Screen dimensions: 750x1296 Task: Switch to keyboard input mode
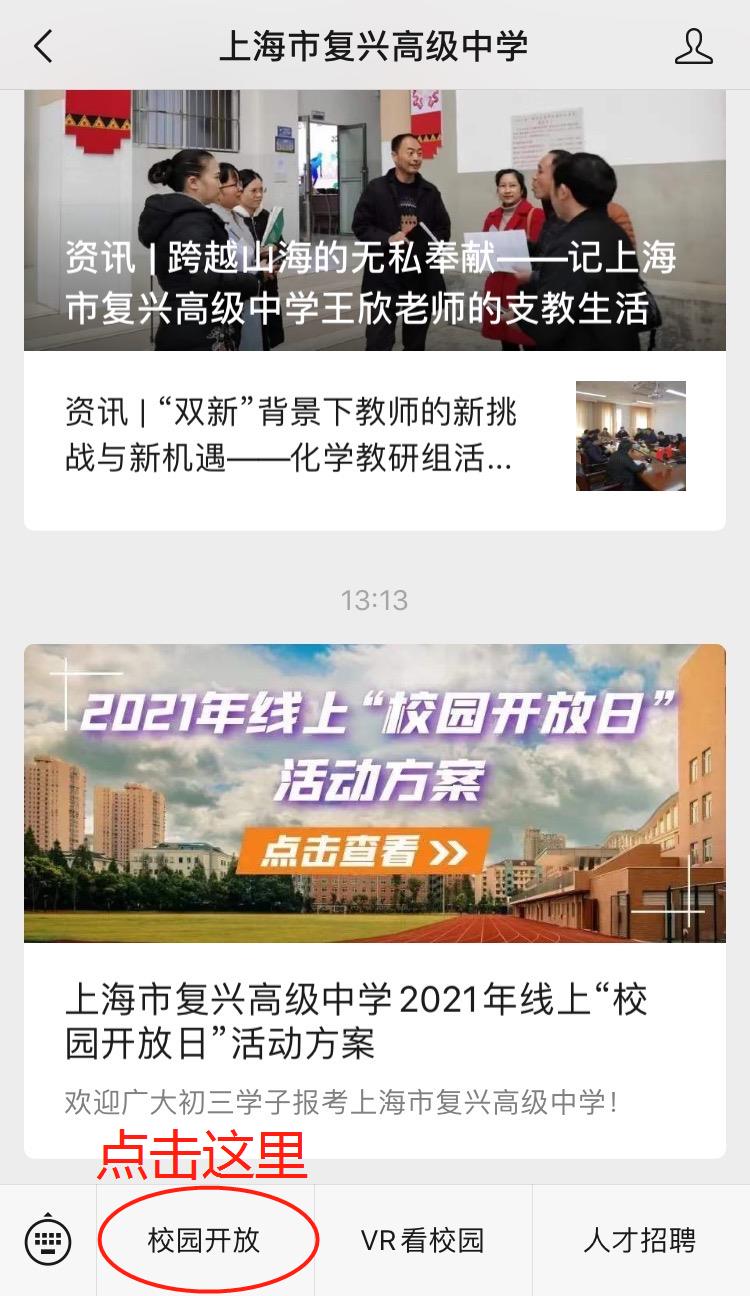coord(48,1240)
